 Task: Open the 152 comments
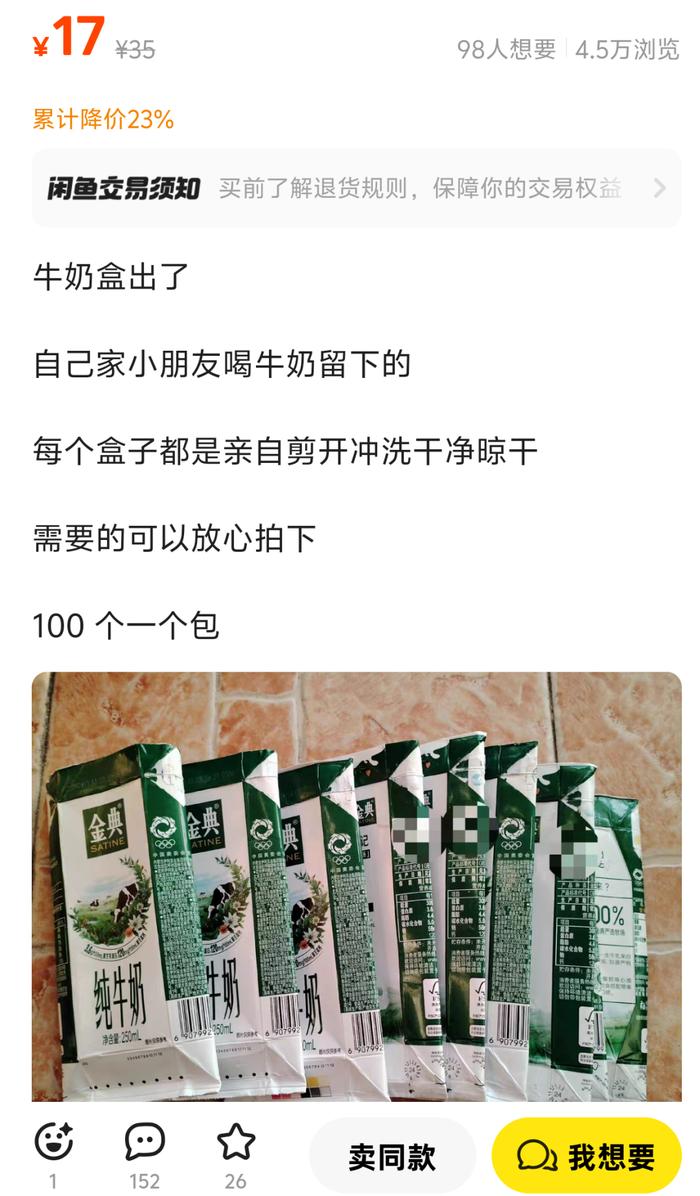(144, 1142)
